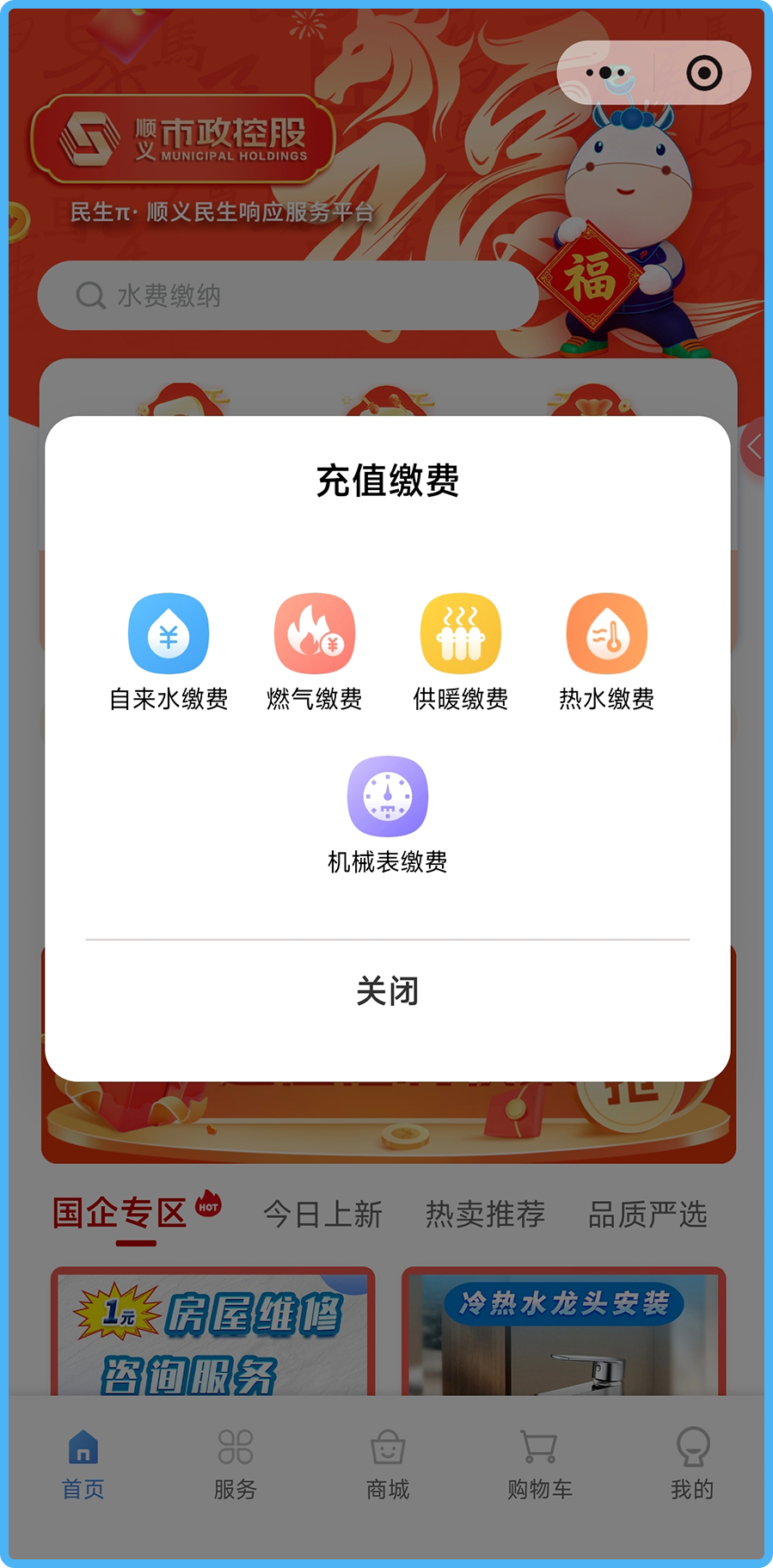Switch to the 品质严选 tab

pos(647,1215)
